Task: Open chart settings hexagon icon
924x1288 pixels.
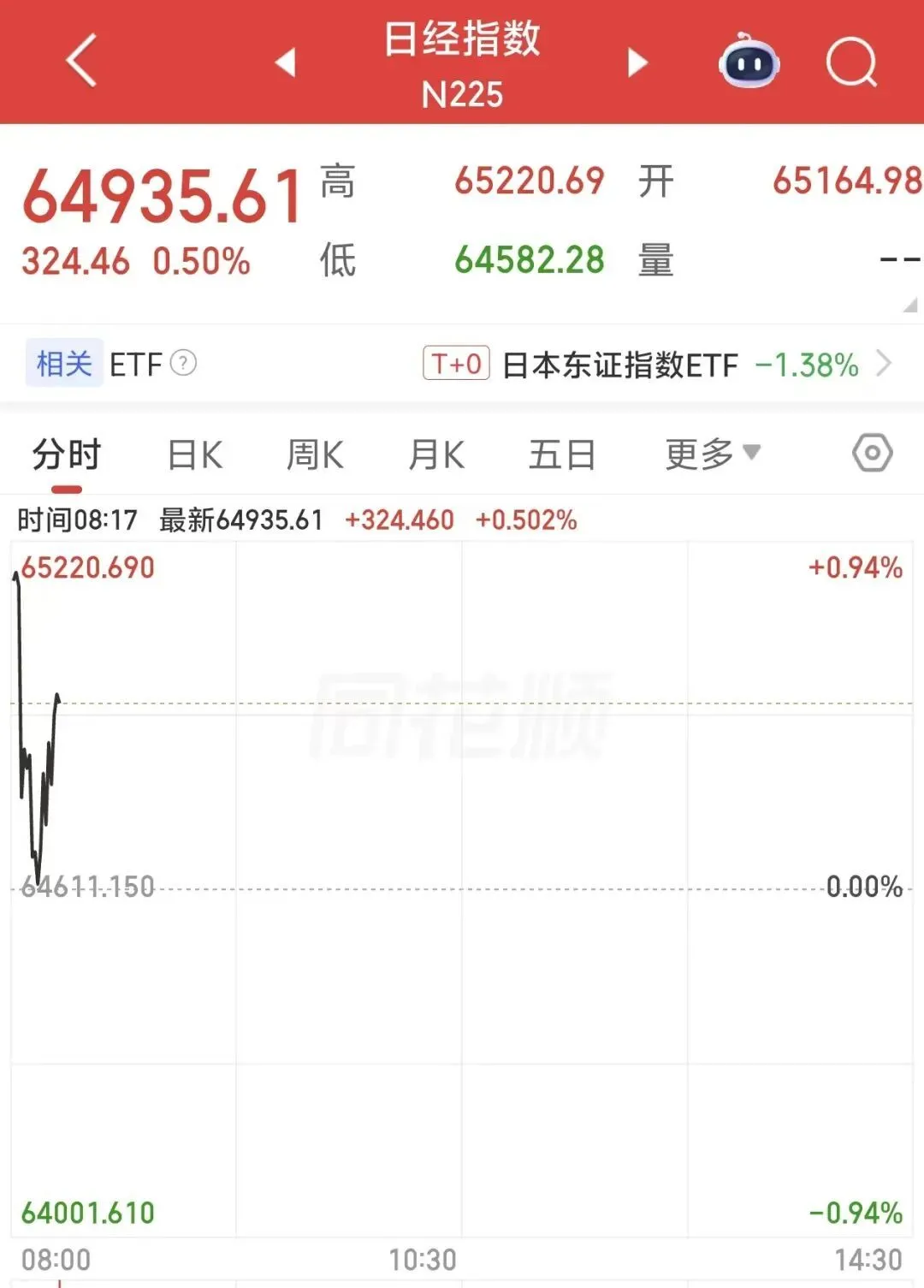Action: pos(873,453)
